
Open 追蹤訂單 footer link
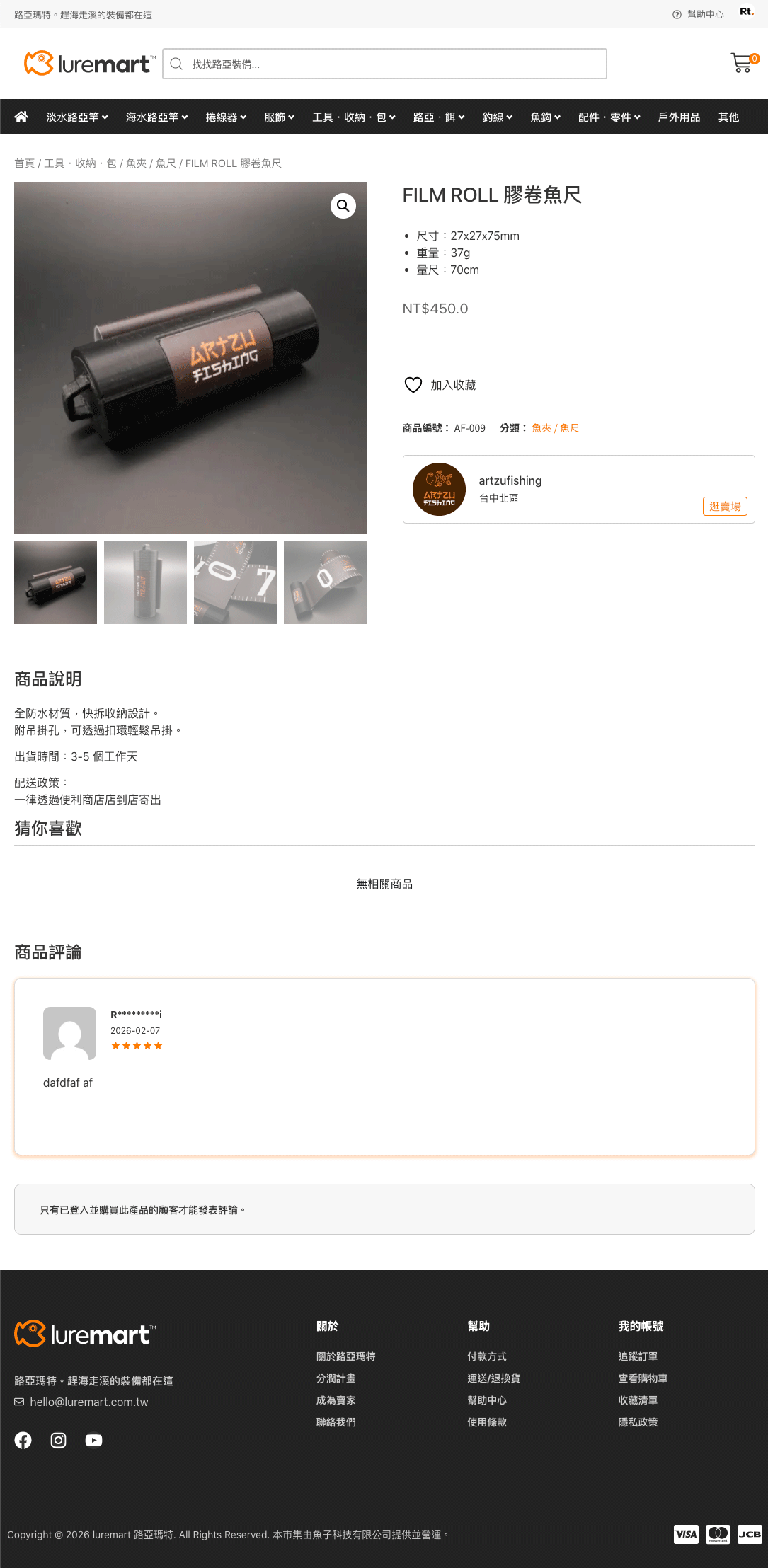click(x=638, y=1356)
